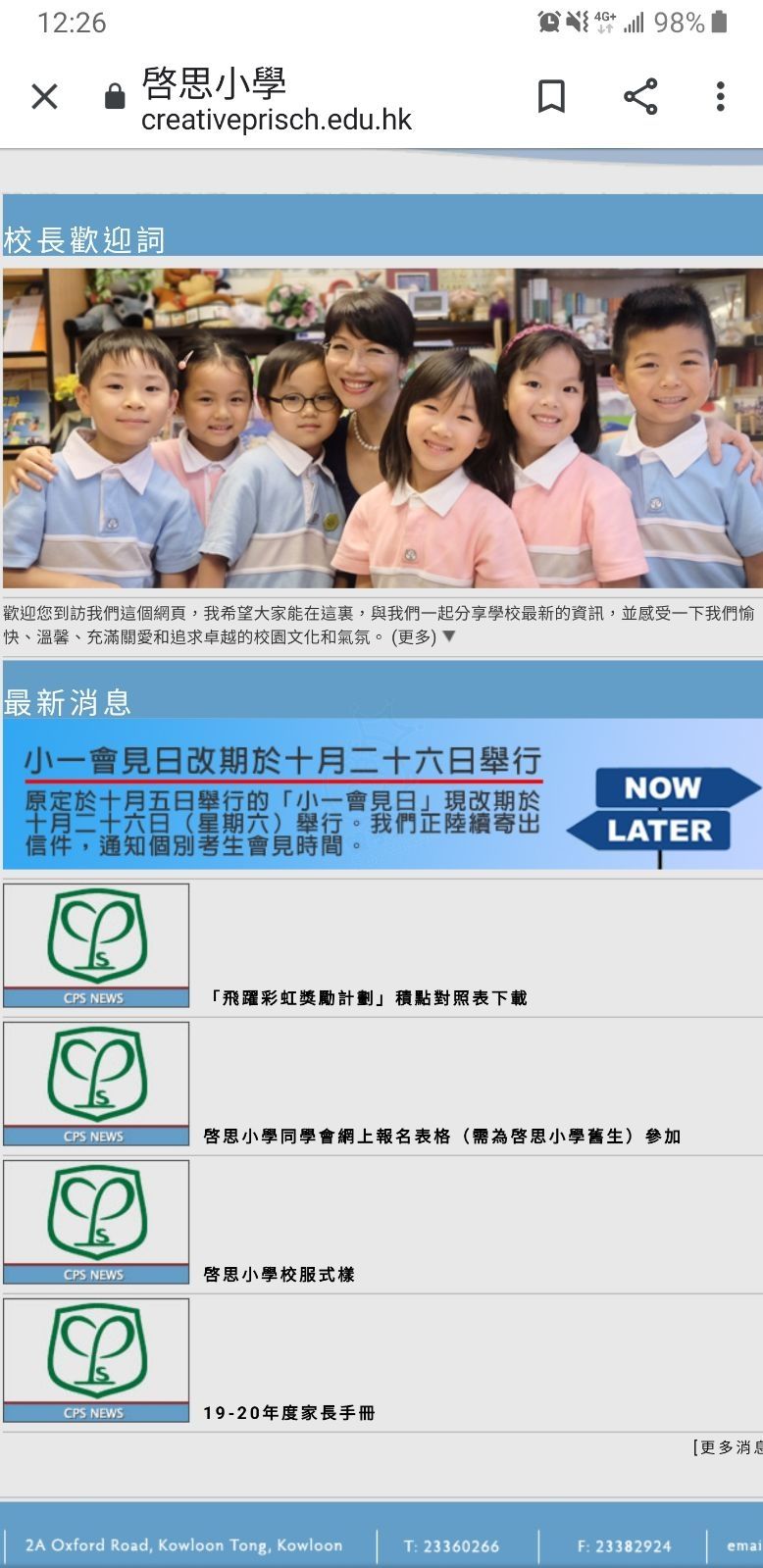763x1568 pixels.
Task: Open 啓思小學校服式樣 news item
Action: tap(279, 1274)
